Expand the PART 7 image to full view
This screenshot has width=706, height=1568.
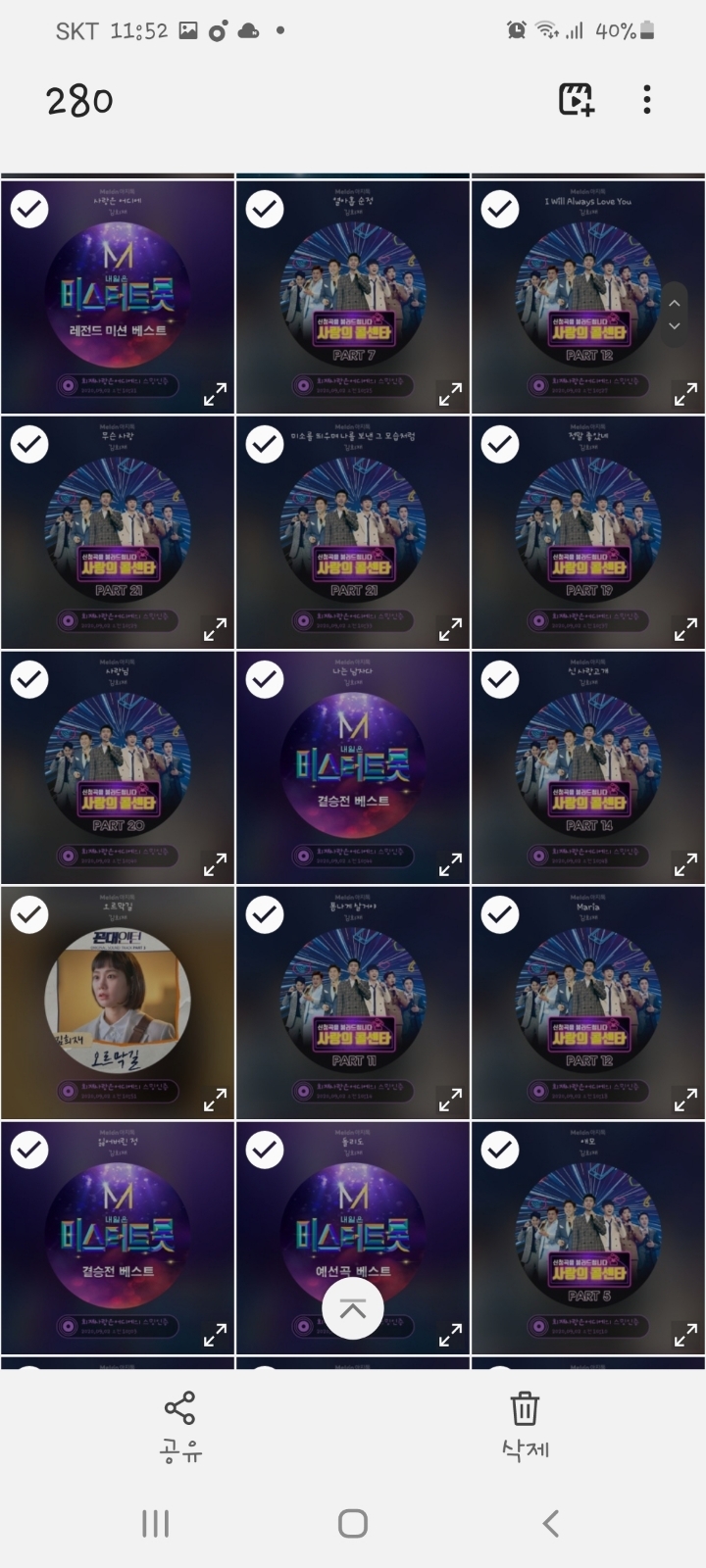pyautogui.click(x=450, y=394)
